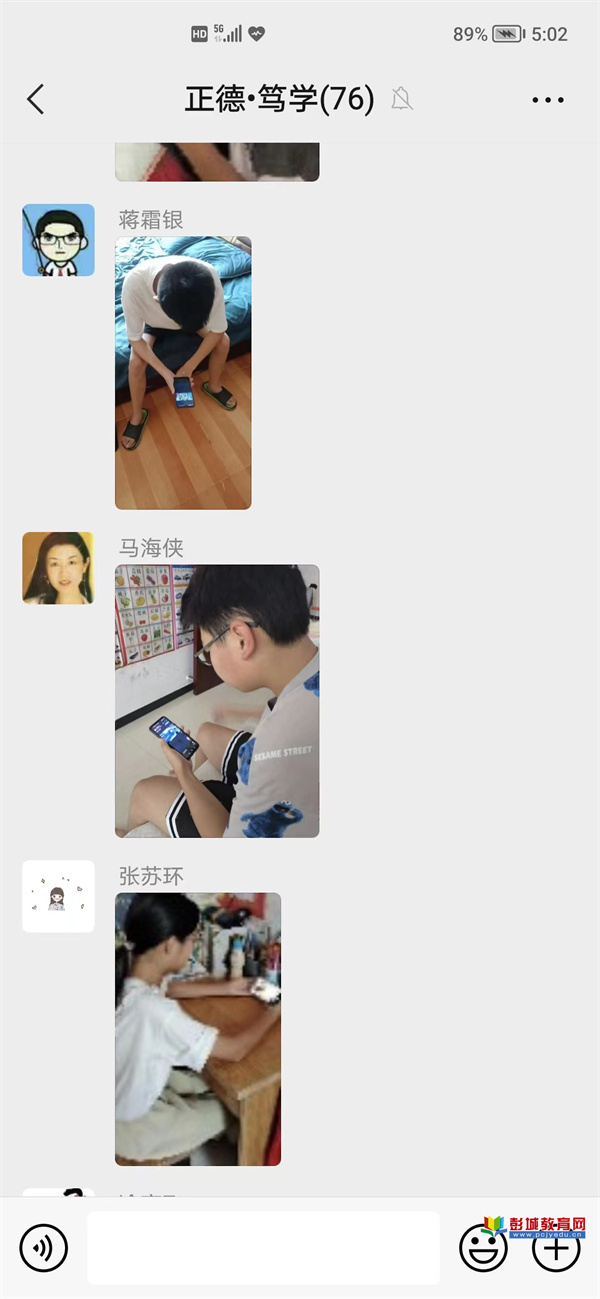Go back from the group chat
Screen dimensions: 600x1299
(x=36, y=99)
